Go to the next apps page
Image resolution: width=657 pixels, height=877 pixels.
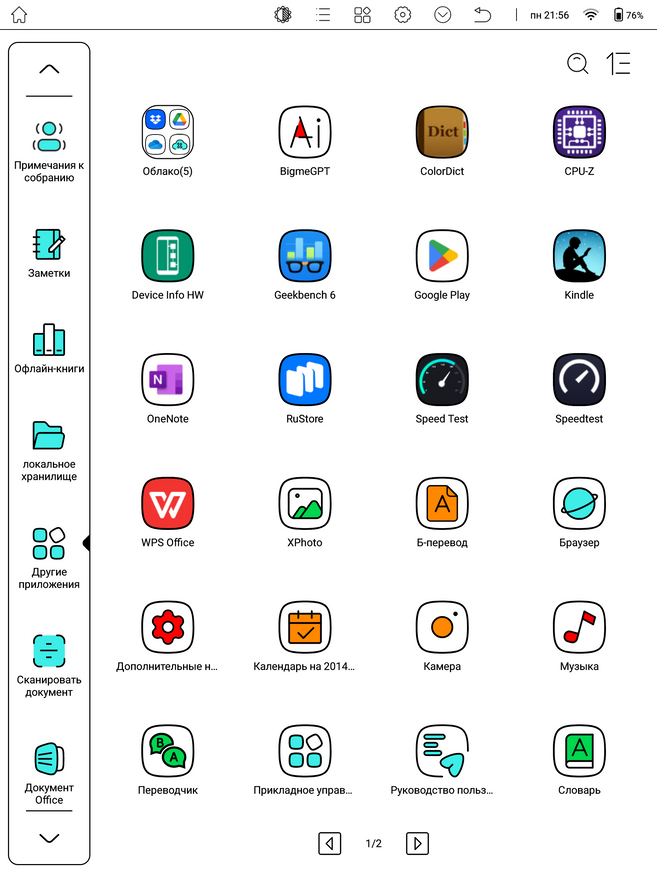[417, 843]
